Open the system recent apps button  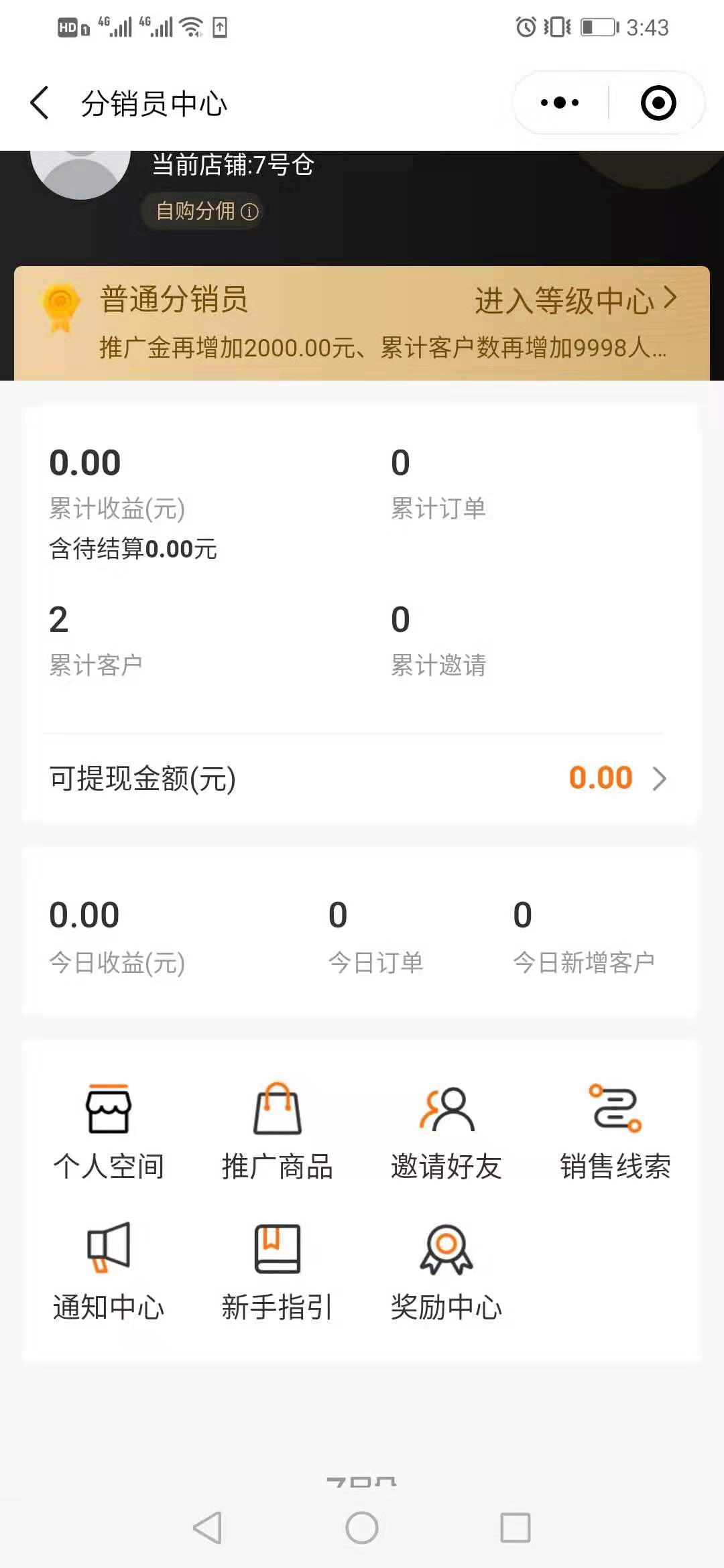[516, 1528]
